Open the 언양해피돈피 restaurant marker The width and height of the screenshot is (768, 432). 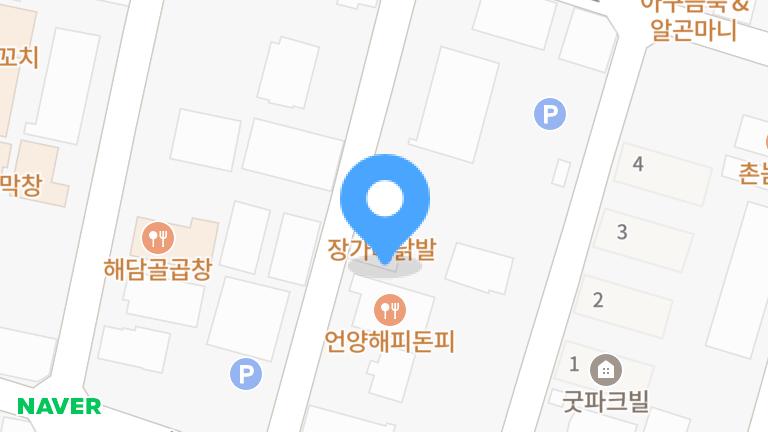coord(390,308)
